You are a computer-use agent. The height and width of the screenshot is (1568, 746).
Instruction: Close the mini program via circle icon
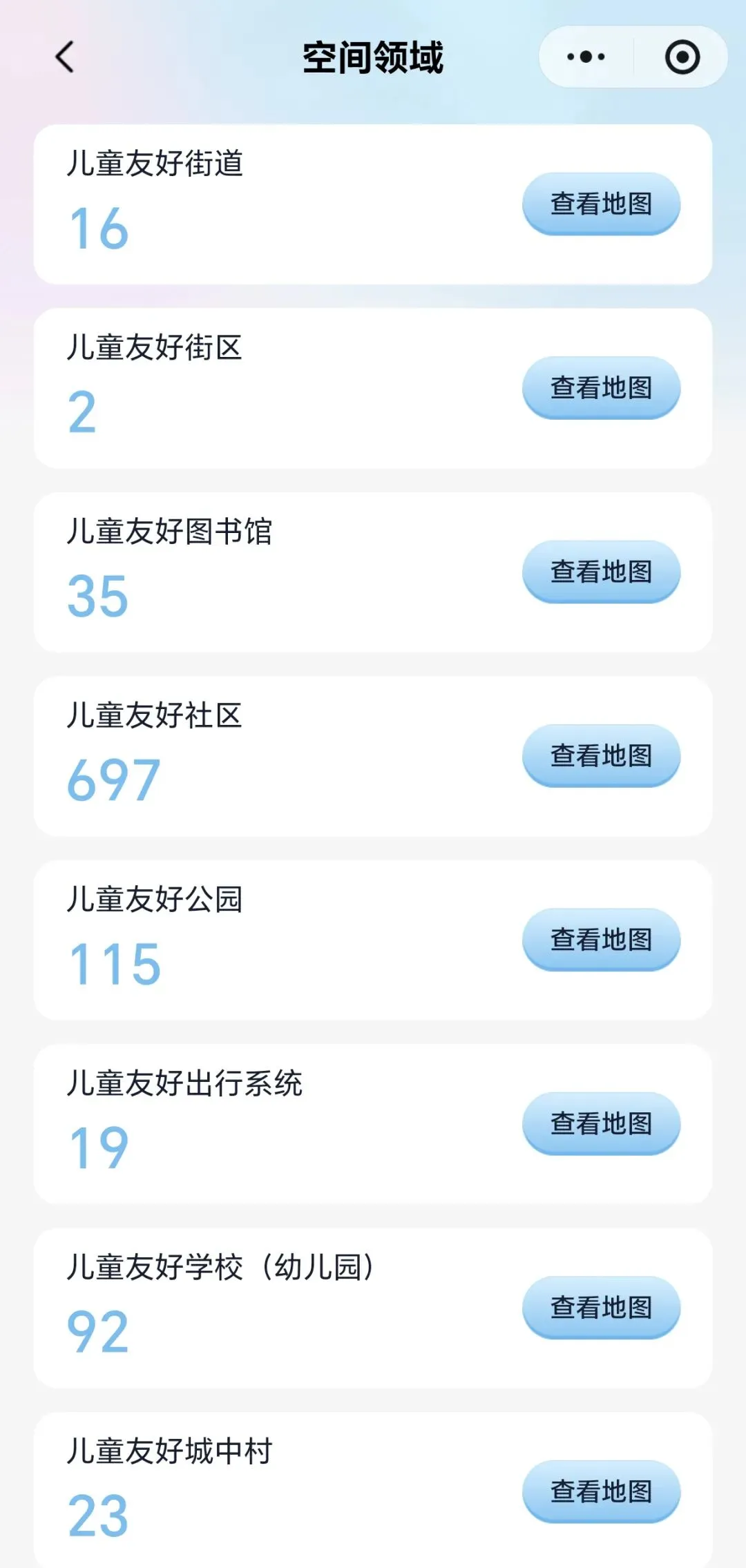coord(682,57)
